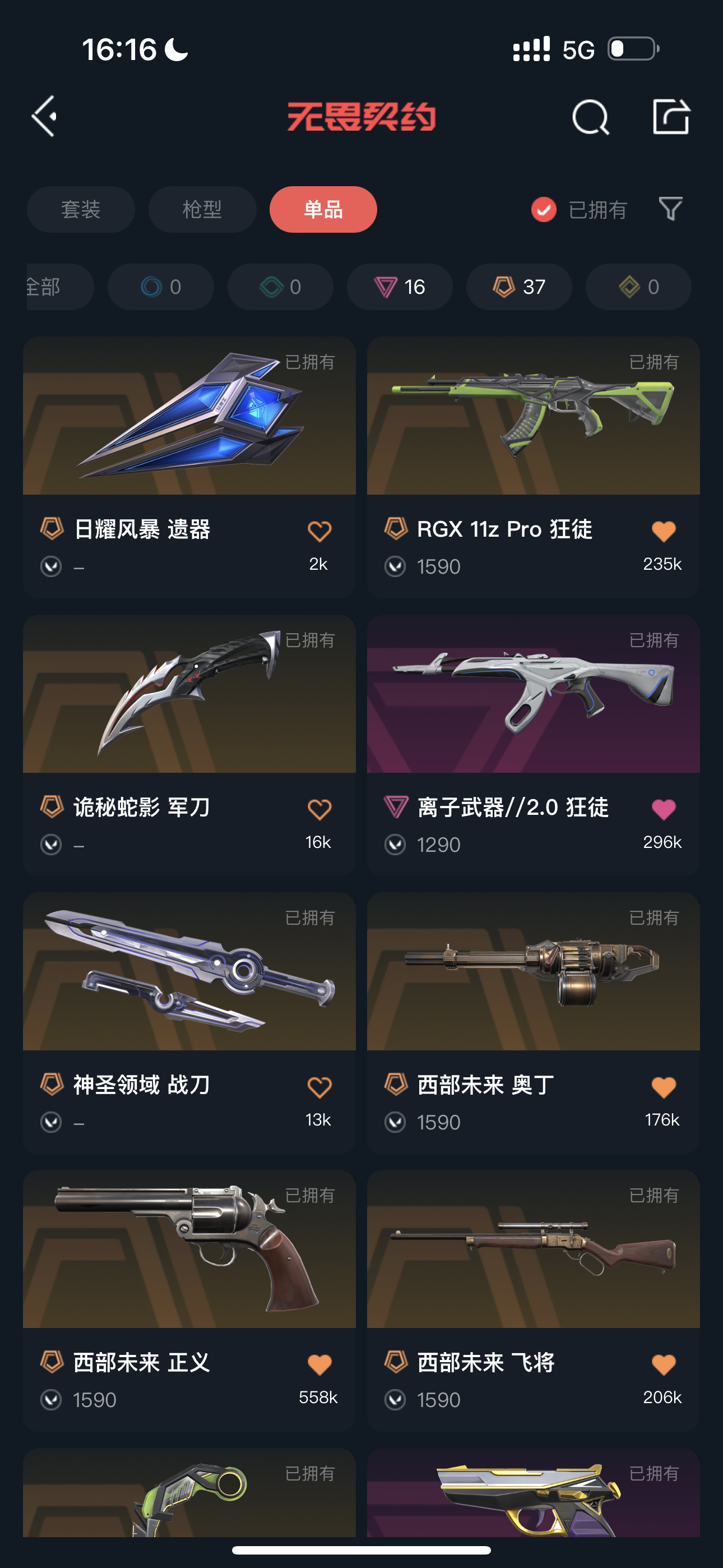Like the 日耀风暴 遗器 skin

319,532
